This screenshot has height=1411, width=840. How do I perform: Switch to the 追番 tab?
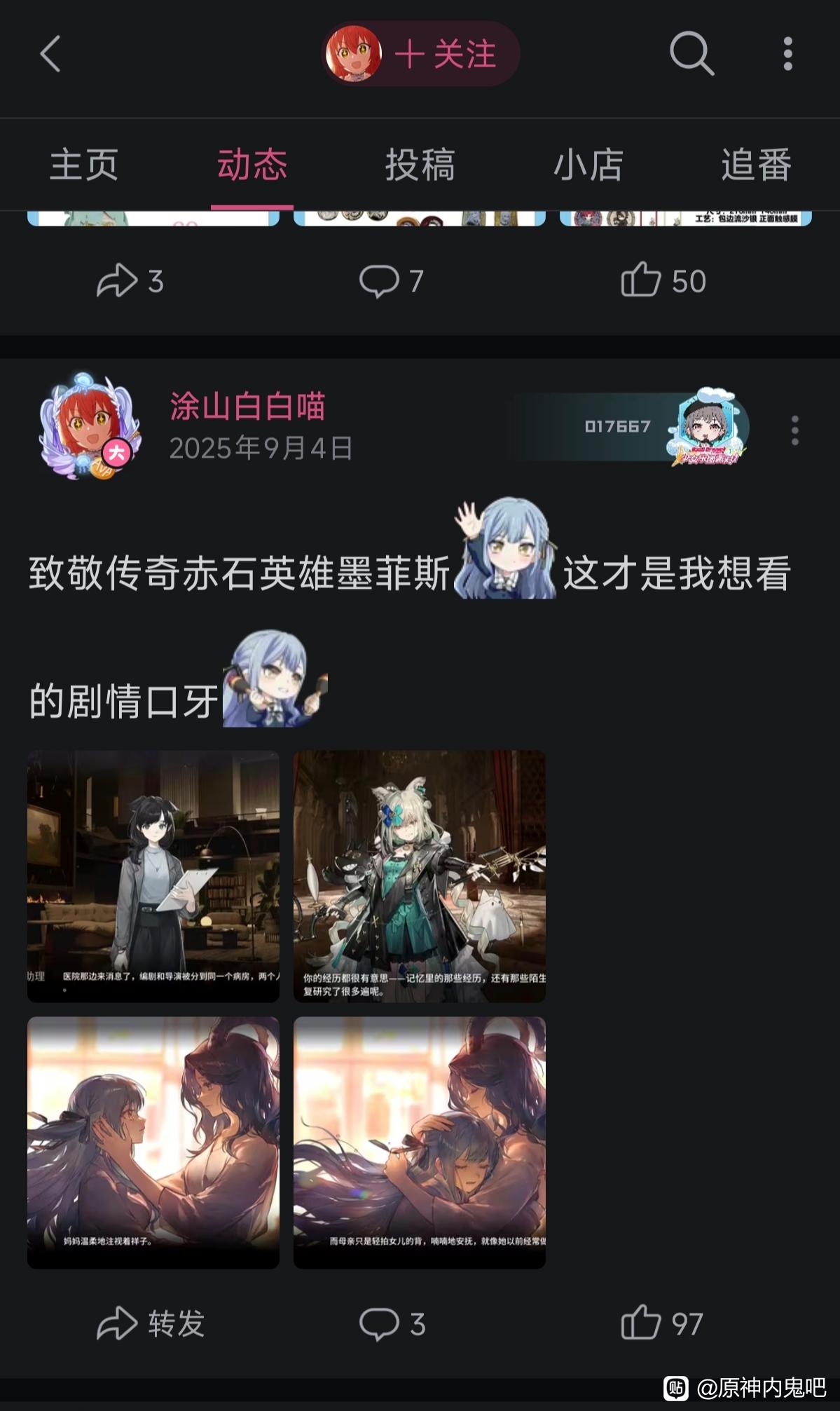point(756,165)
